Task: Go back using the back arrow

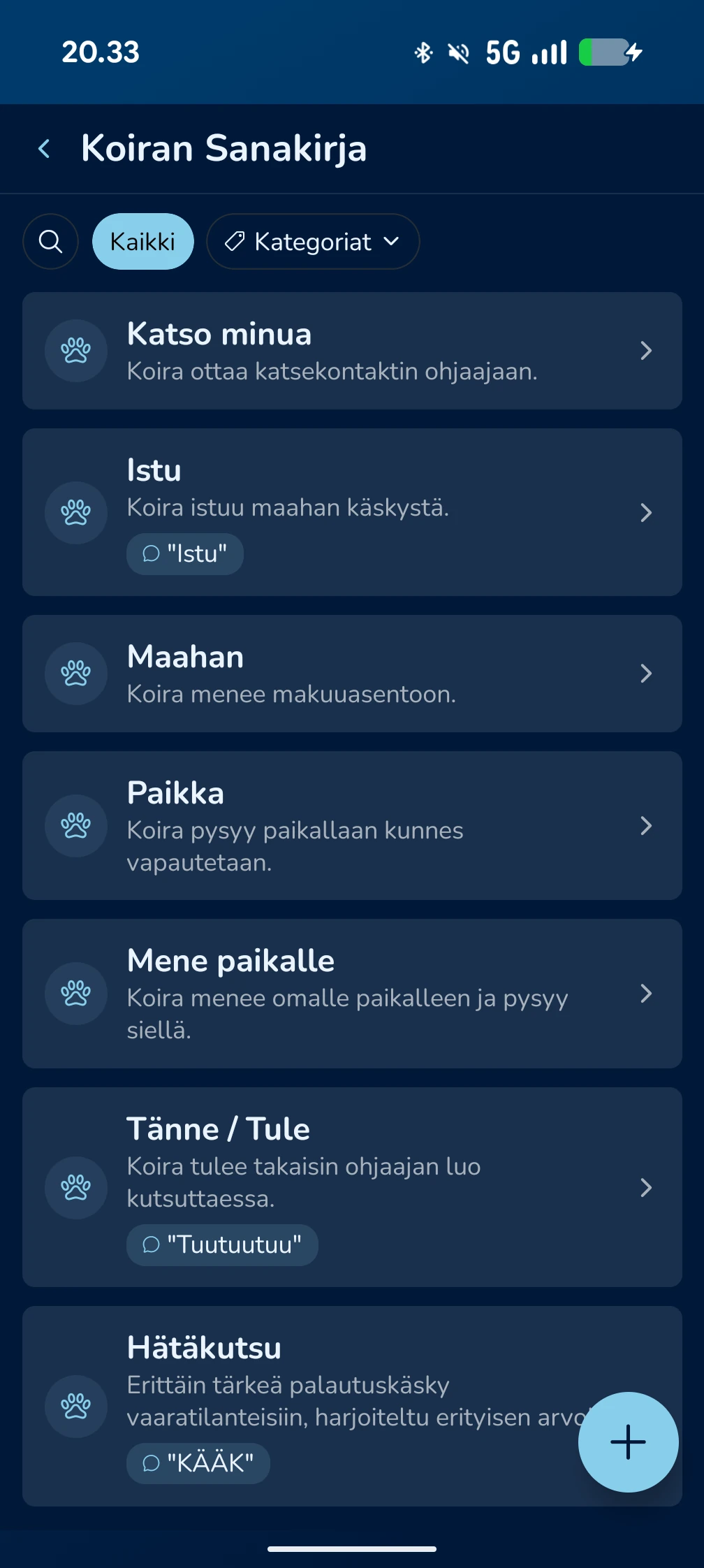Action: click(43, 148)
